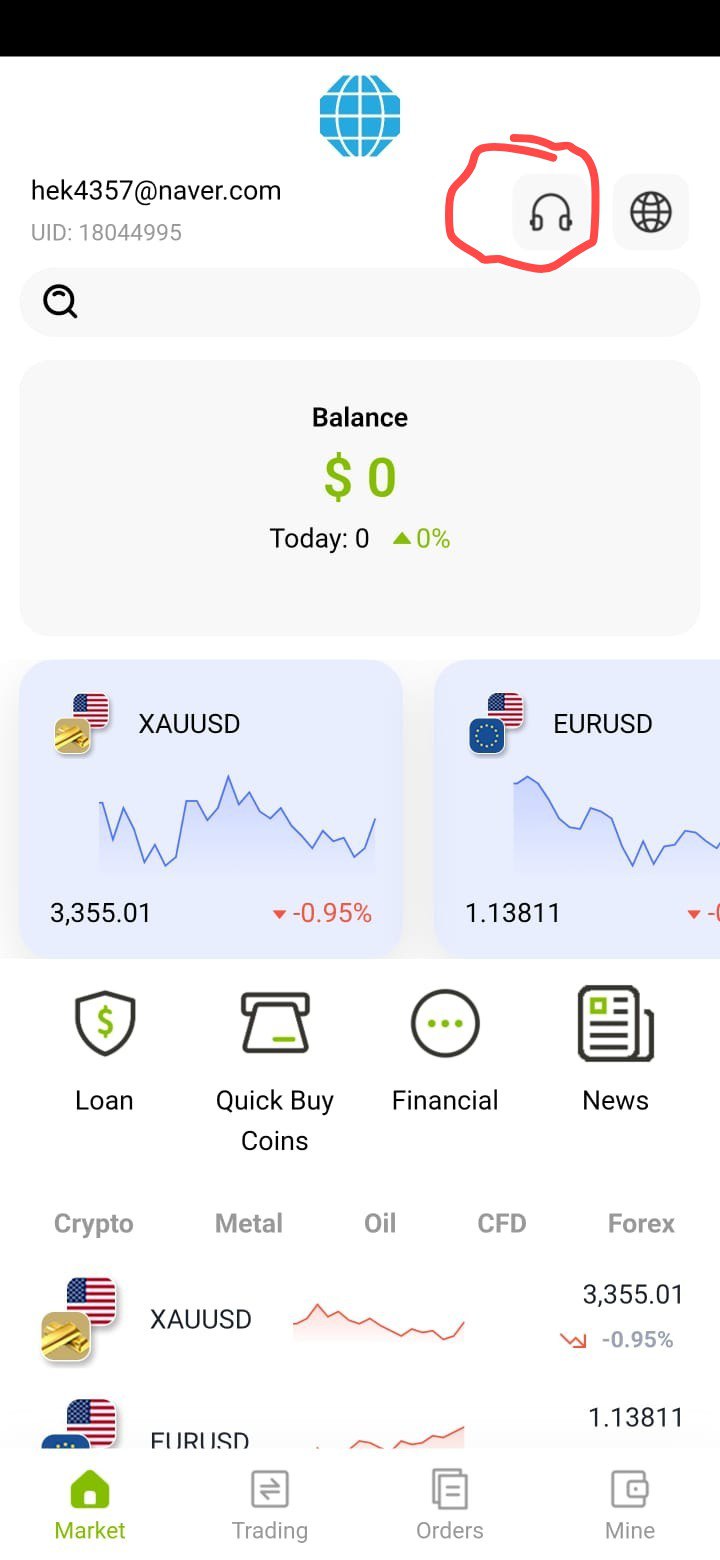Open the Orders tab
This screenshot has height=1560, width=720.
point(450,1505)
